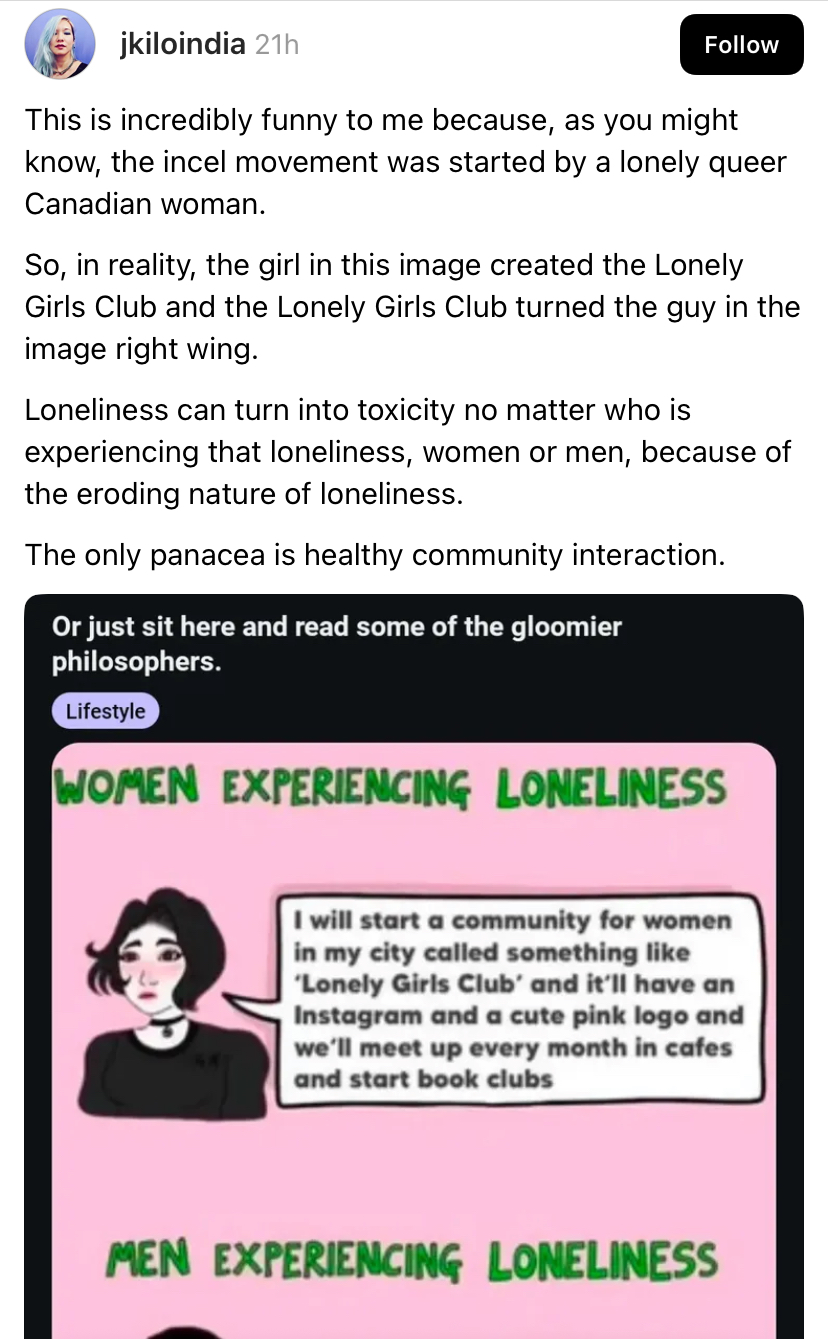The height and width of the screenshot is (1339, 828).
Task: Open jkiloindia's profile avatar
Action: pos(59,45)
